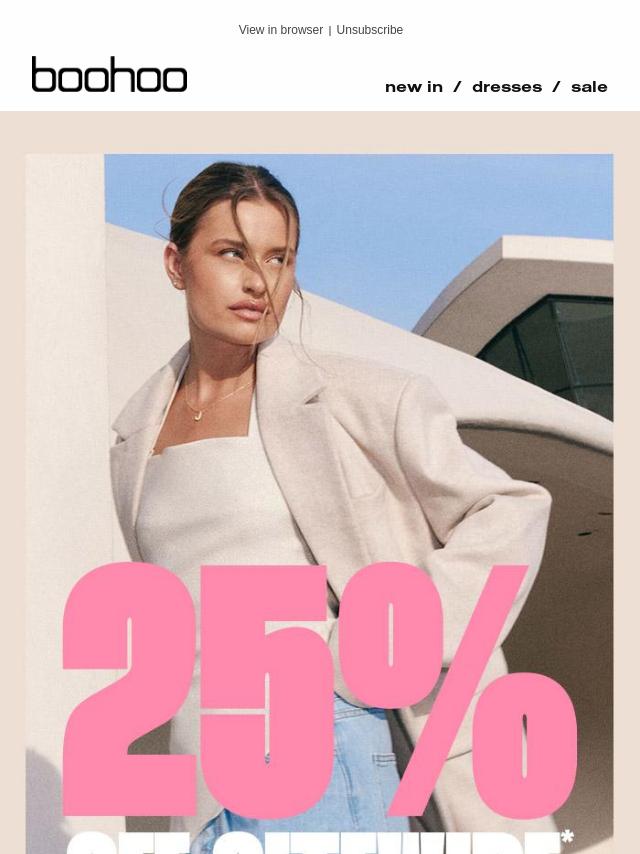Open the dresses category
This screenshot has height=854, width=640.
(x=506, y=87)
